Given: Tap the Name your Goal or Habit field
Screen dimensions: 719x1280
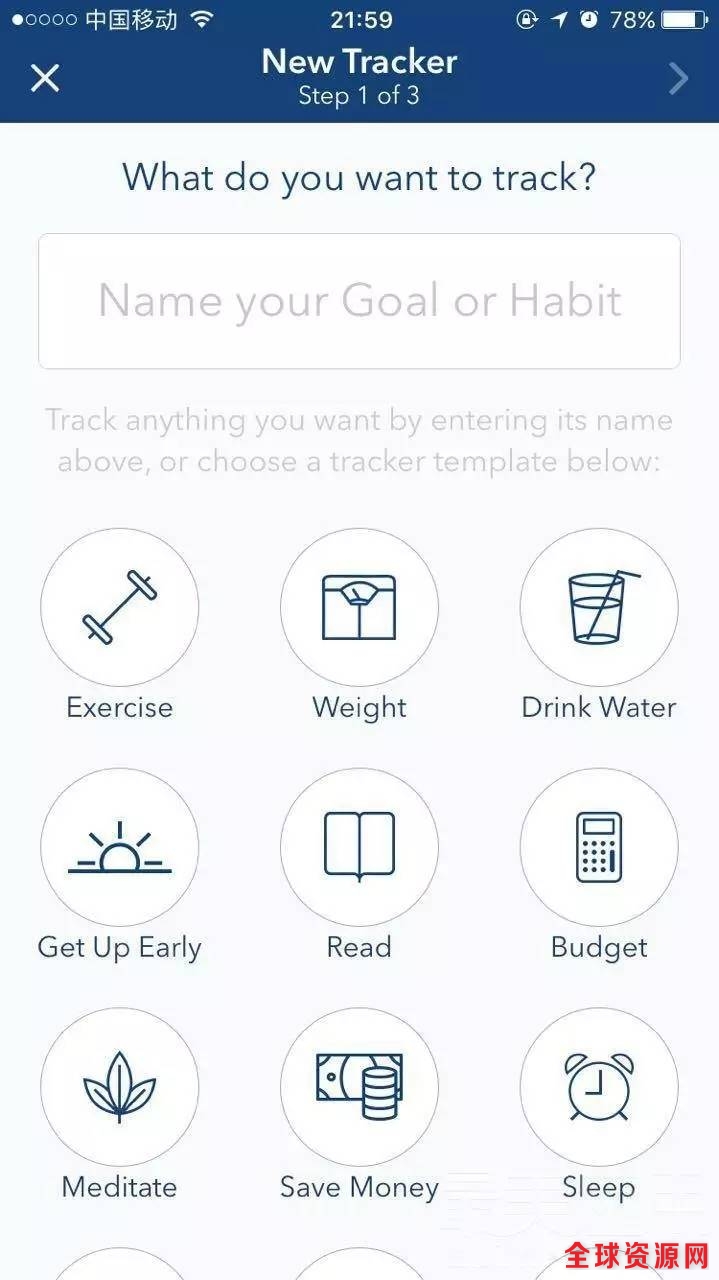Looking at the screenshot, I should click(359, 301).
